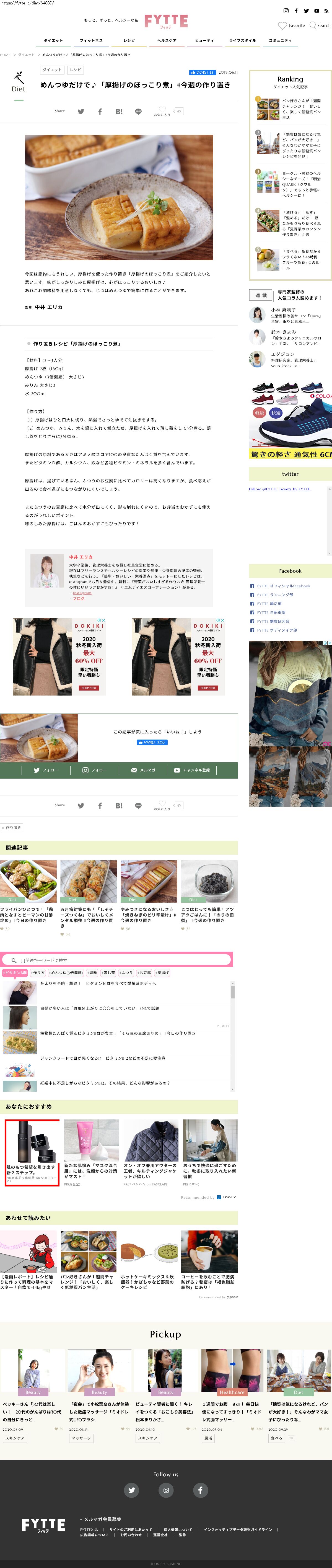Go to the ダイエット breadcrumb link
Viewport: 332px width, 1568px height.
click(26, 55)
